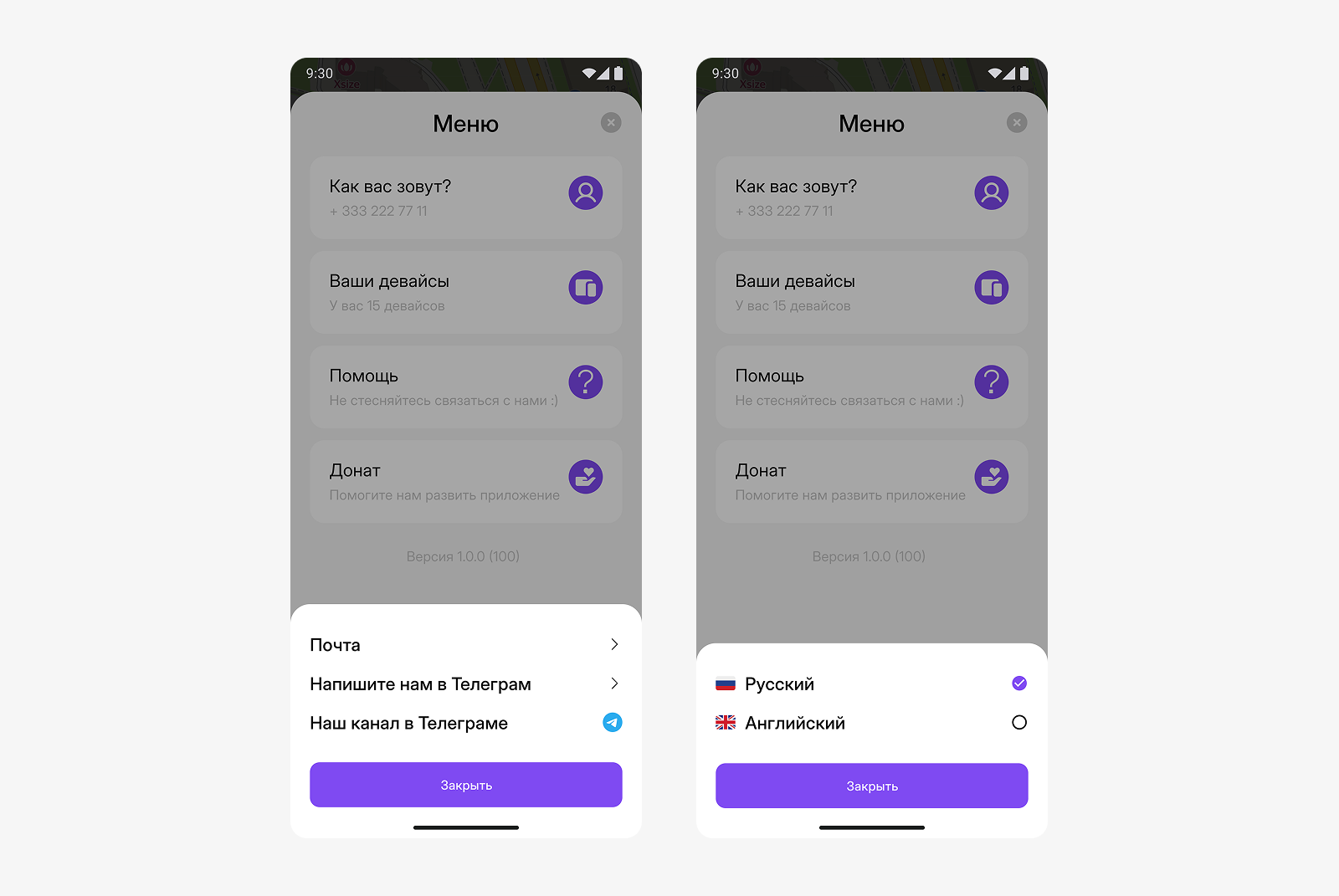Open the Почта contact option
Screen dimensions: 1339x896
(465, 644)
